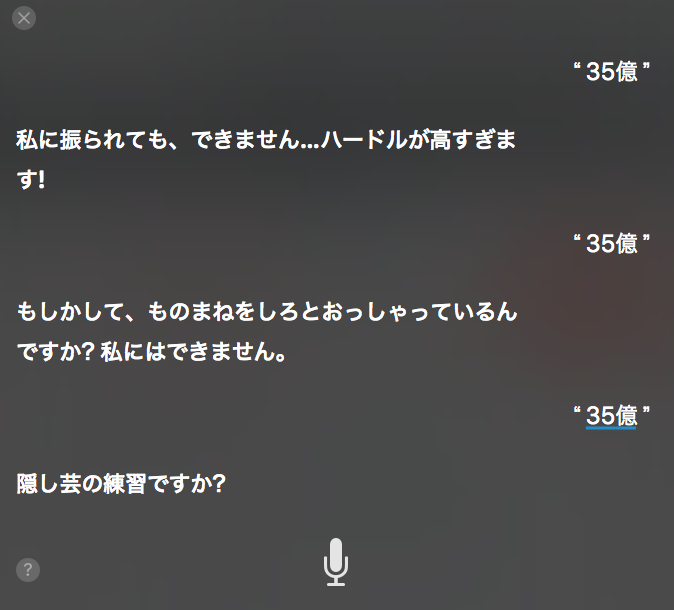Open the help question mark
Screen dimensions: 674x610
click(x=28, y=570)
